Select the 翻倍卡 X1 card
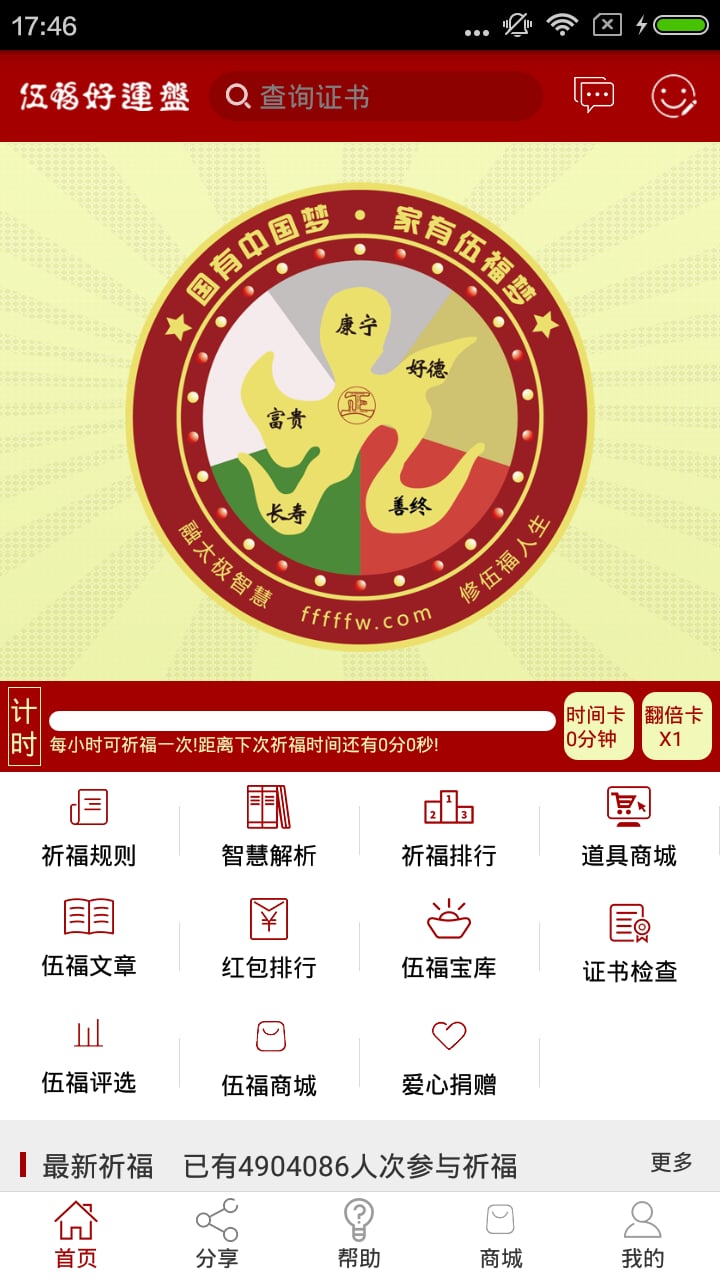This screenshot has width=720, height=1280. point(677,726)
